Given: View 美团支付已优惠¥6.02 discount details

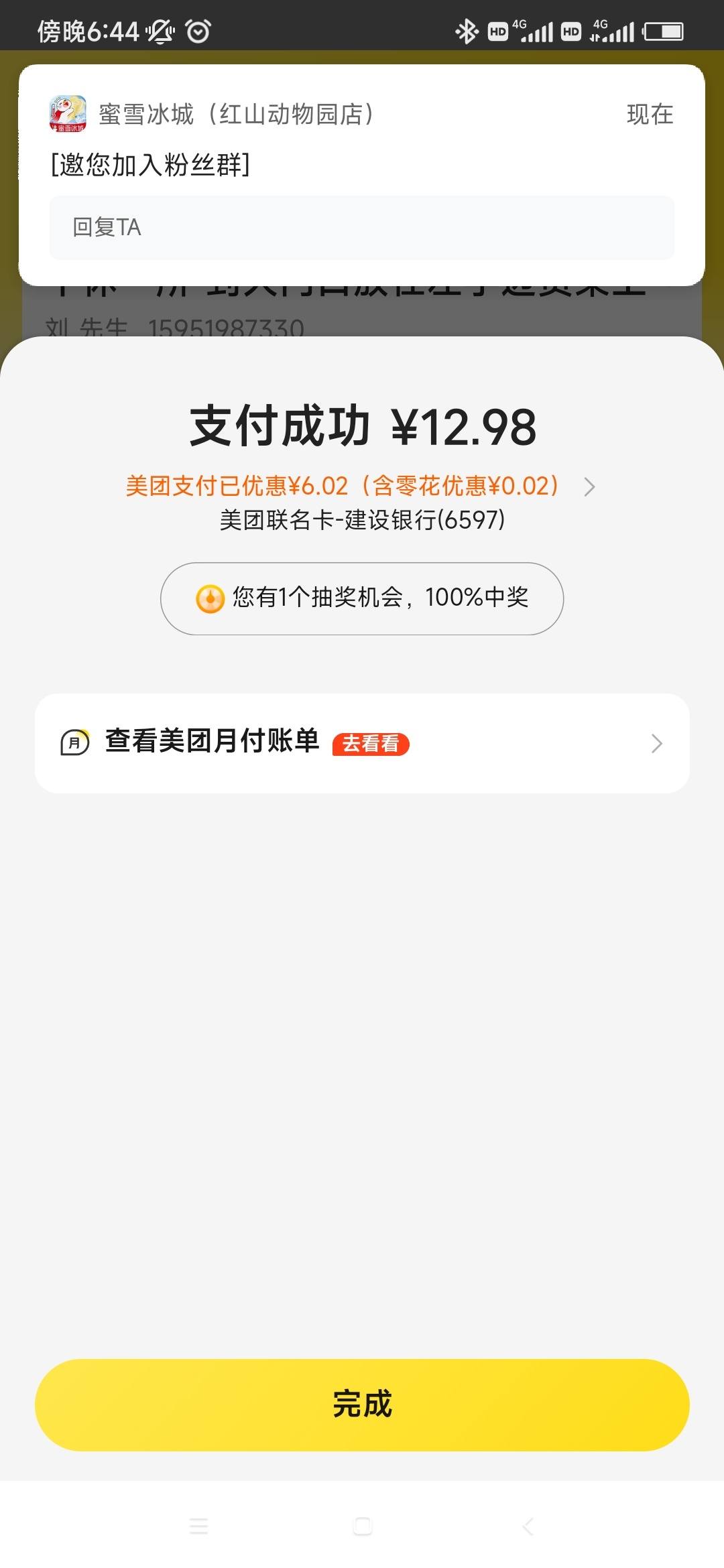Looking at the screenshot, I should tap(361, 486).
